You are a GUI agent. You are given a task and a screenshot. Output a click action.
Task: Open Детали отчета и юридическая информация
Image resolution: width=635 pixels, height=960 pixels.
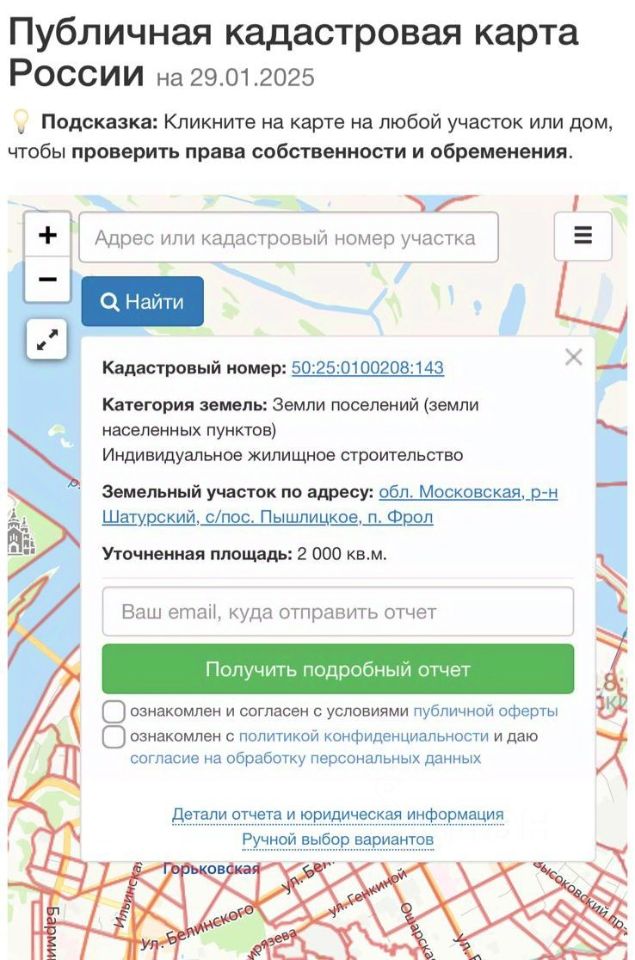(338, 815)
